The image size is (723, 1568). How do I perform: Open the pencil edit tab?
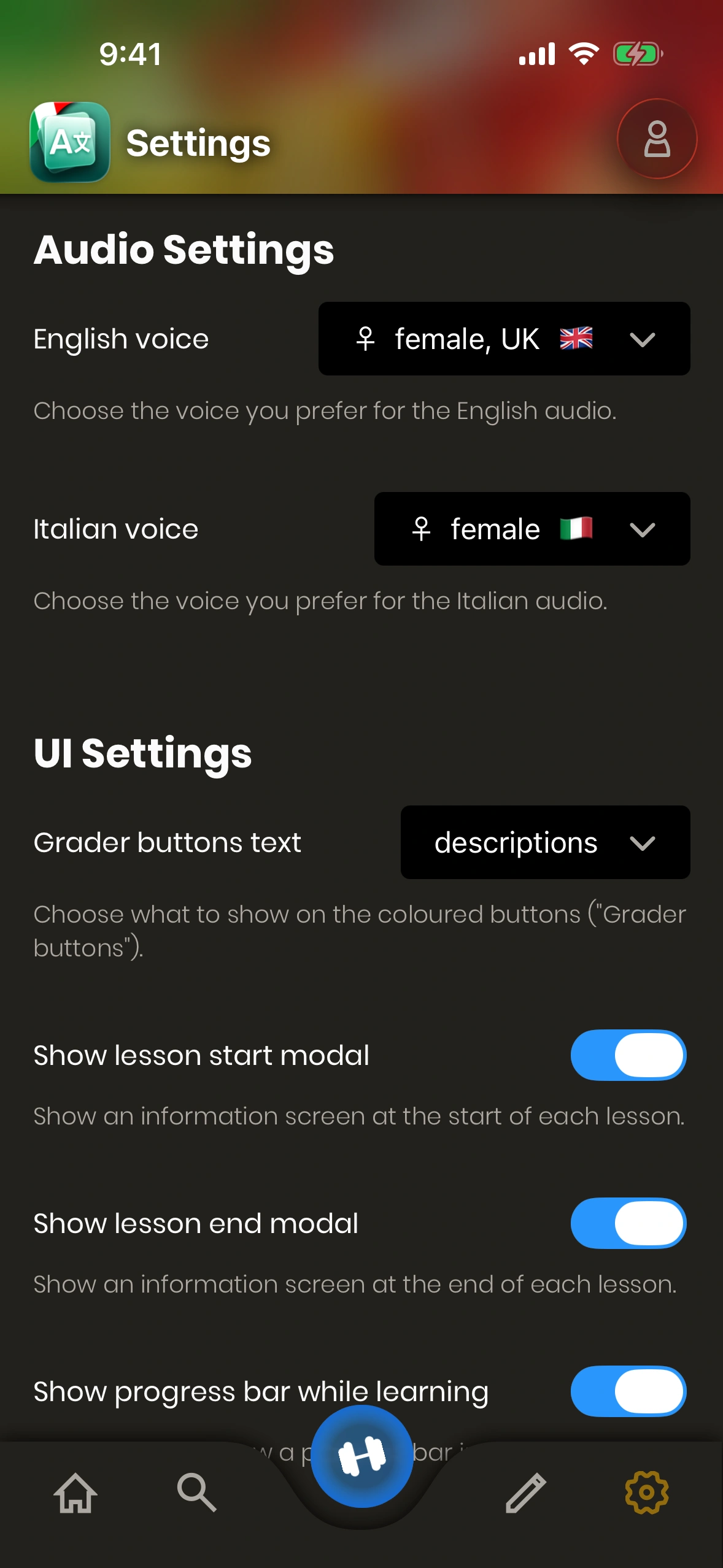coord(525,1493)
